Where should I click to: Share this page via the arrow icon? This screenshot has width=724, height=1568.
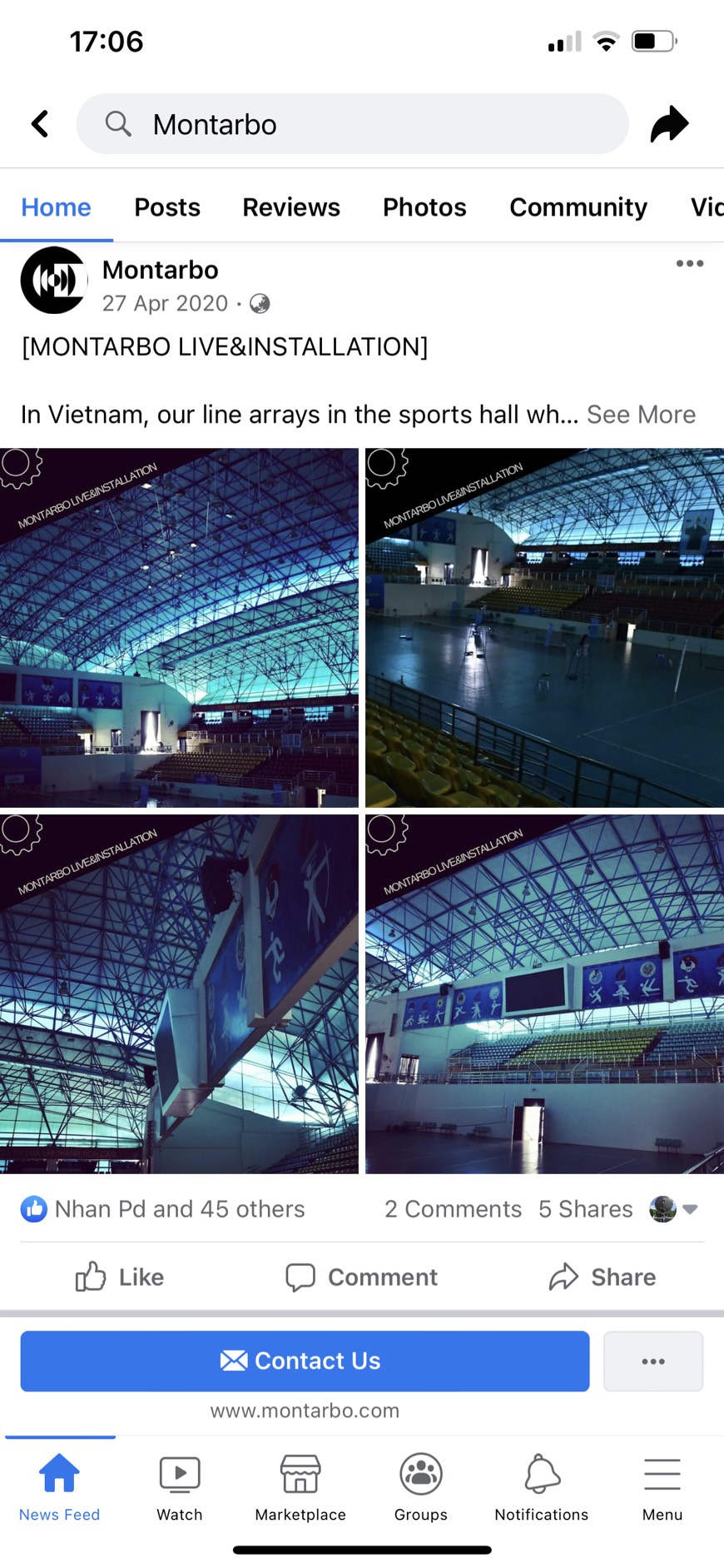pos(669,124)
